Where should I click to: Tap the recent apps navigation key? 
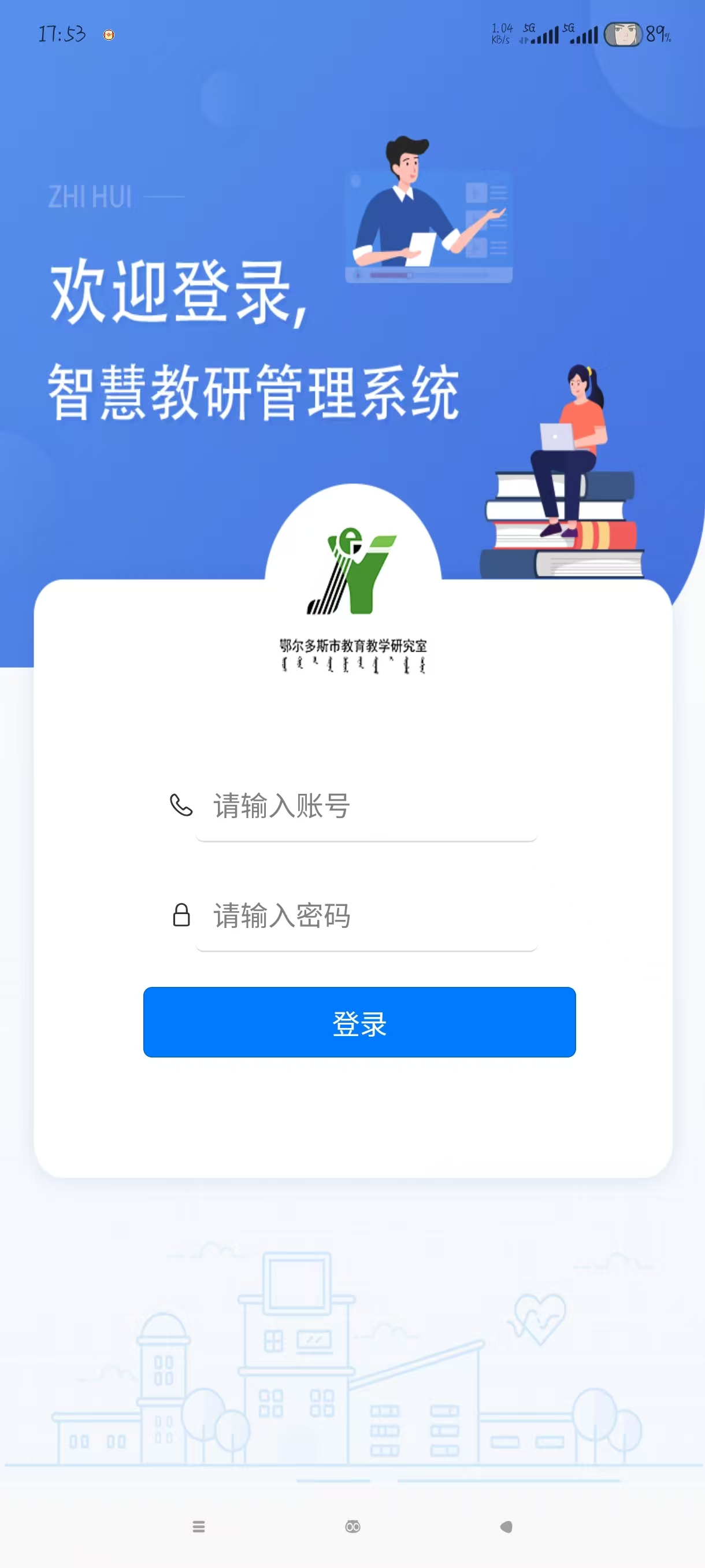(352, 1527)
